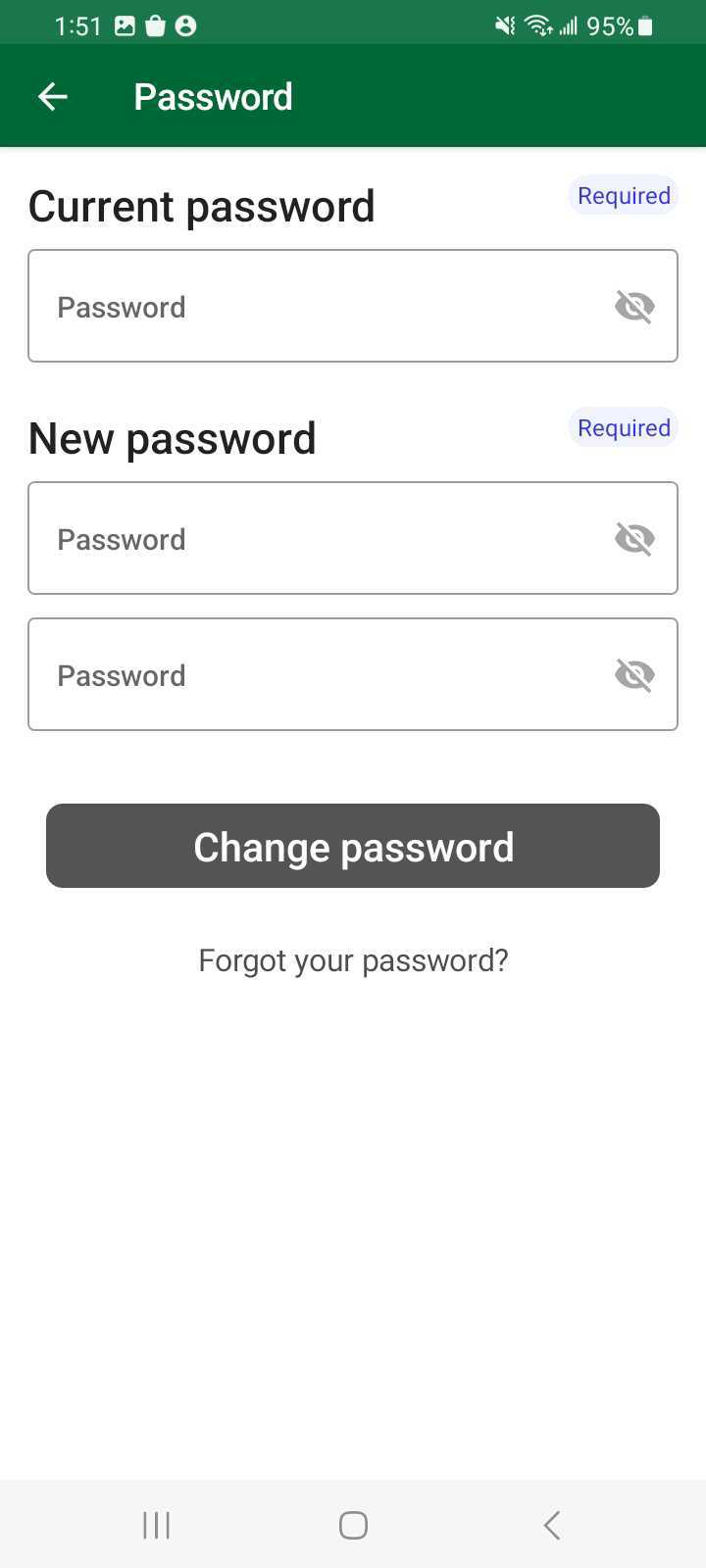
Task: Open the Recents overview button
Action: pyautogui.click(x=155, y=1525)
